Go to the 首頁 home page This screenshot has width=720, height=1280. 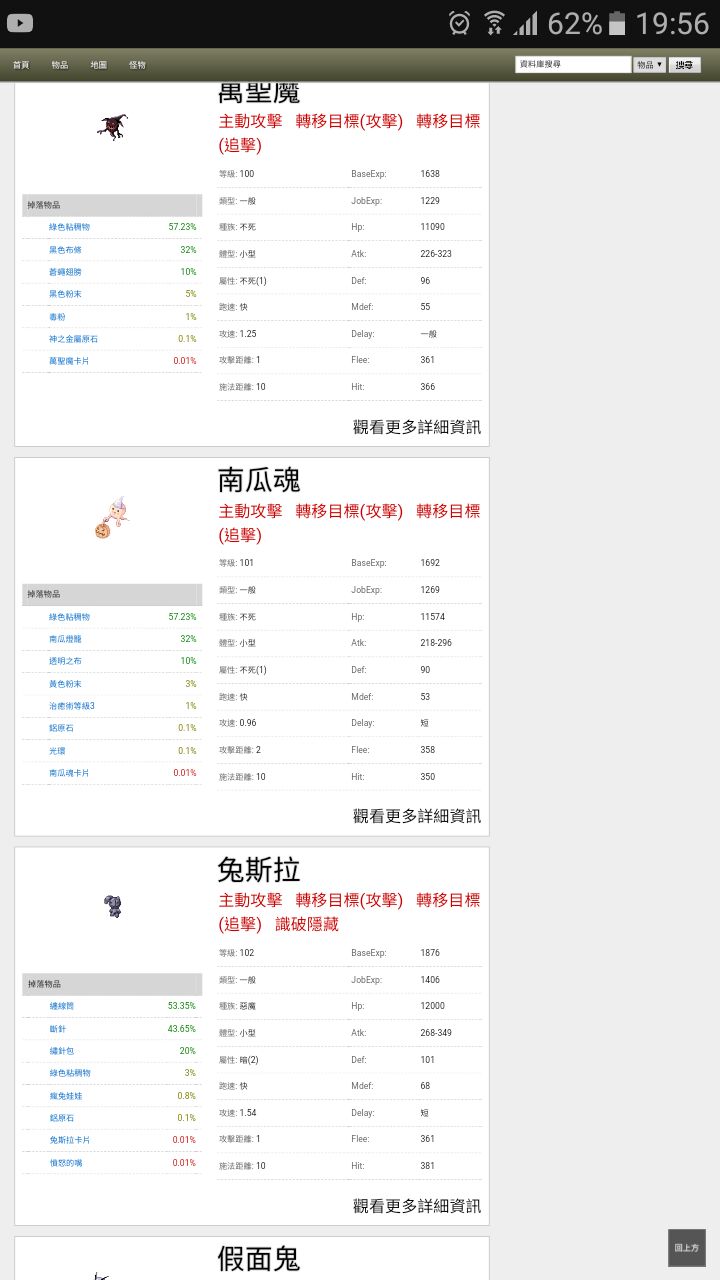pos(21,65)
